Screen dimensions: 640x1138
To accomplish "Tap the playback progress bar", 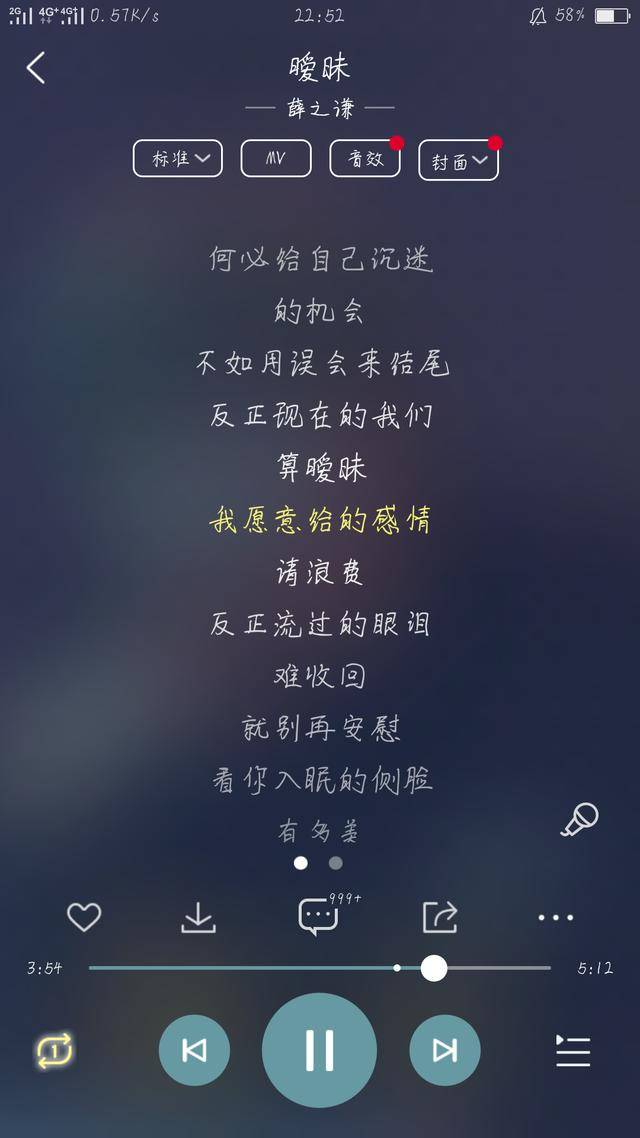I will pyautogui.click(x=319, y=967).
